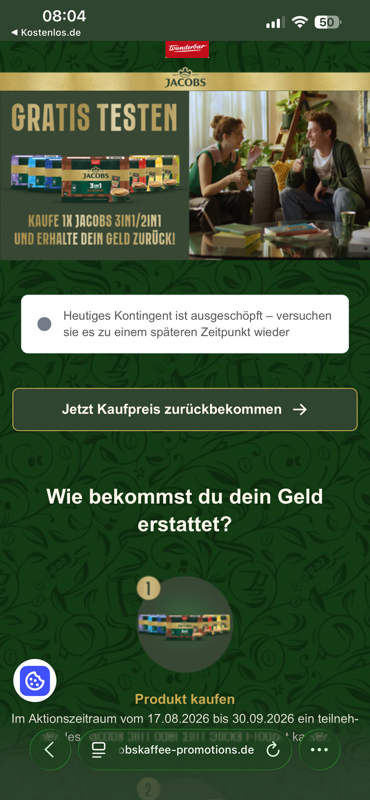Open the cookie settings icon
This screenshot has width=370, height=800.
pos(35,681)
